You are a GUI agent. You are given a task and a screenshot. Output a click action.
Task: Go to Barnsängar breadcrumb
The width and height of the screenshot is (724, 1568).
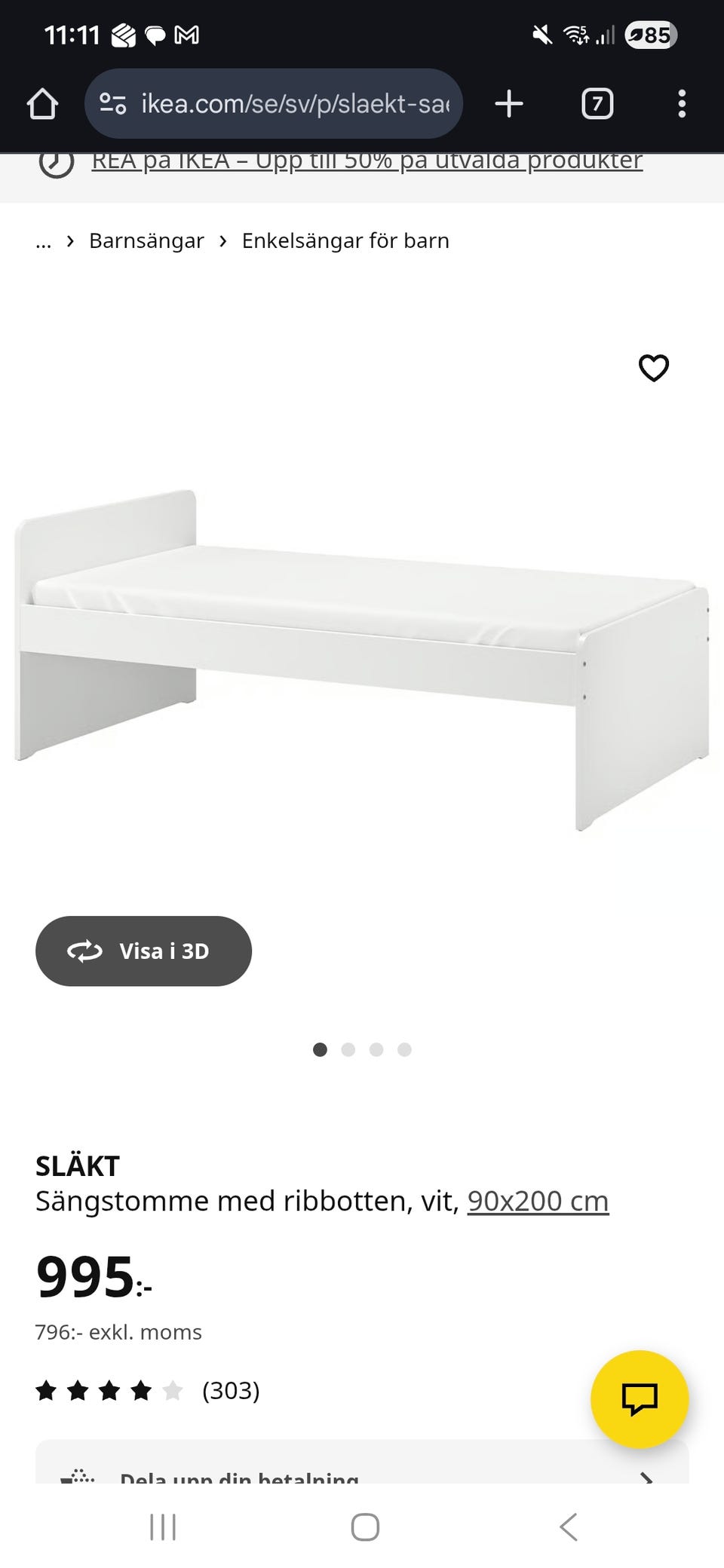point(146,241)
